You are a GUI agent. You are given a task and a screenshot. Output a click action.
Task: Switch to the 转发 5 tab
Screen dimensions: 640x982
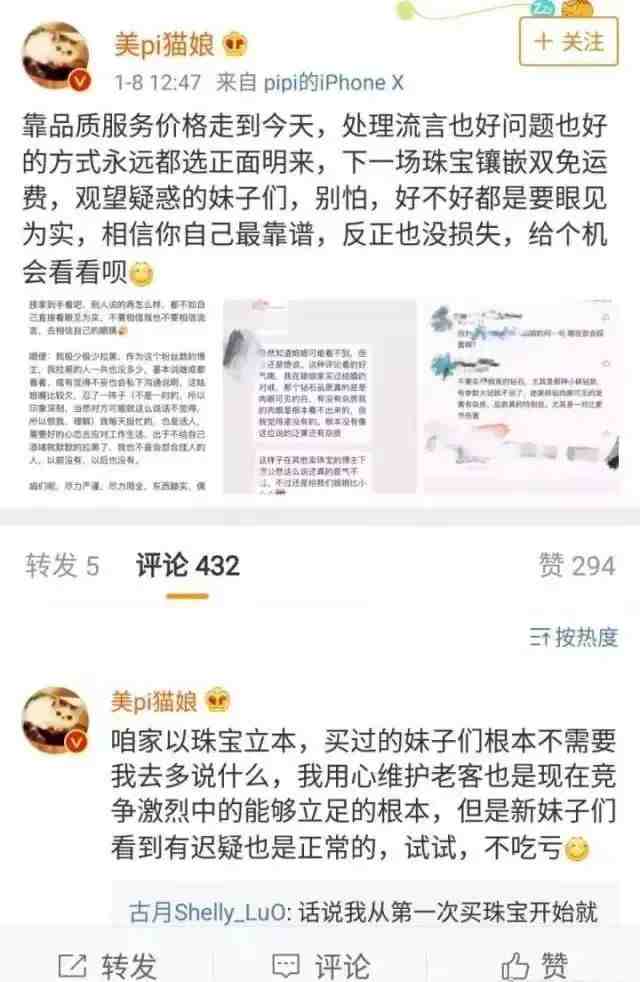[x=62, y=566]
